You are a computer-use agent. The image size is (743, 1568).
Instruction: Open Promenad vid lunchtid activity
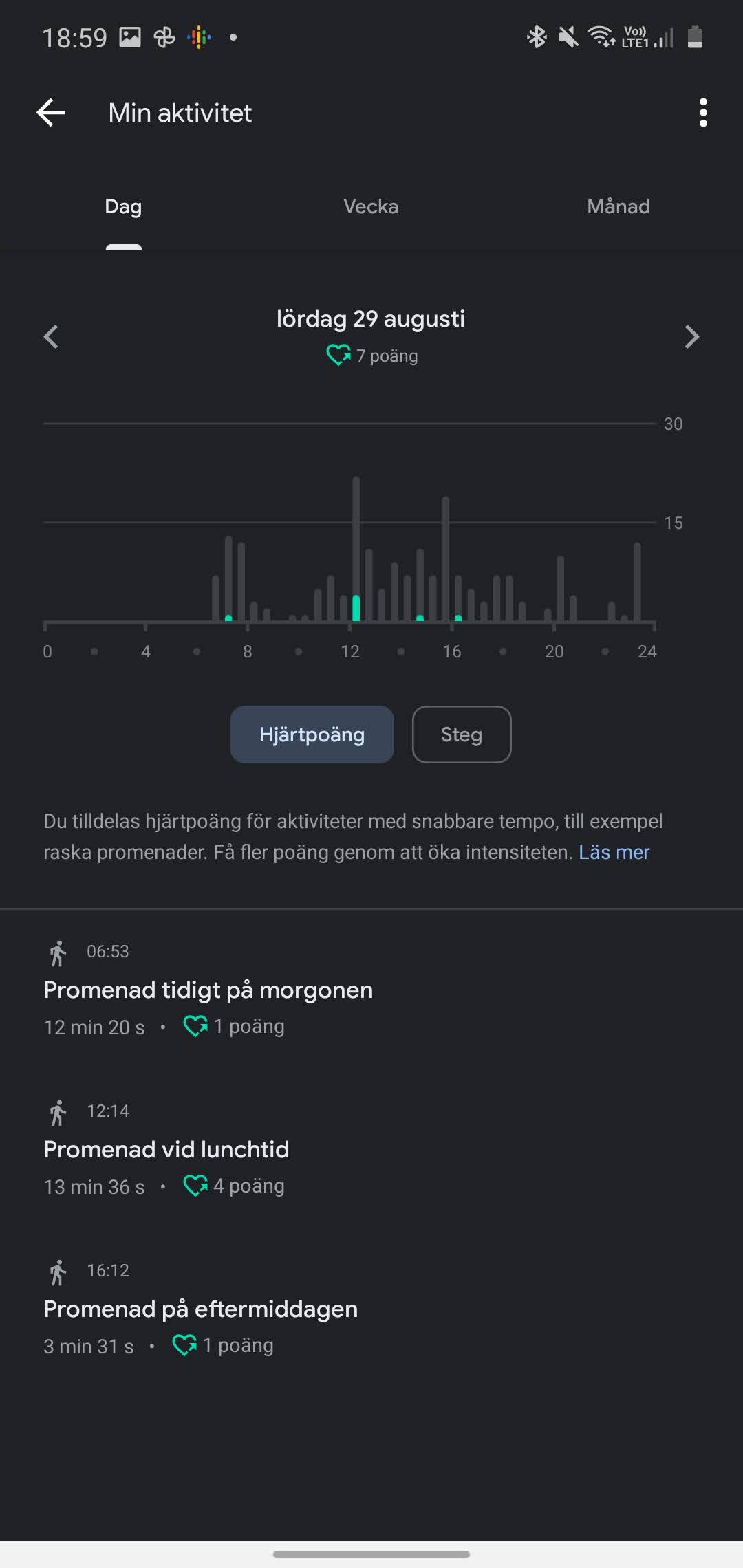166,1150
